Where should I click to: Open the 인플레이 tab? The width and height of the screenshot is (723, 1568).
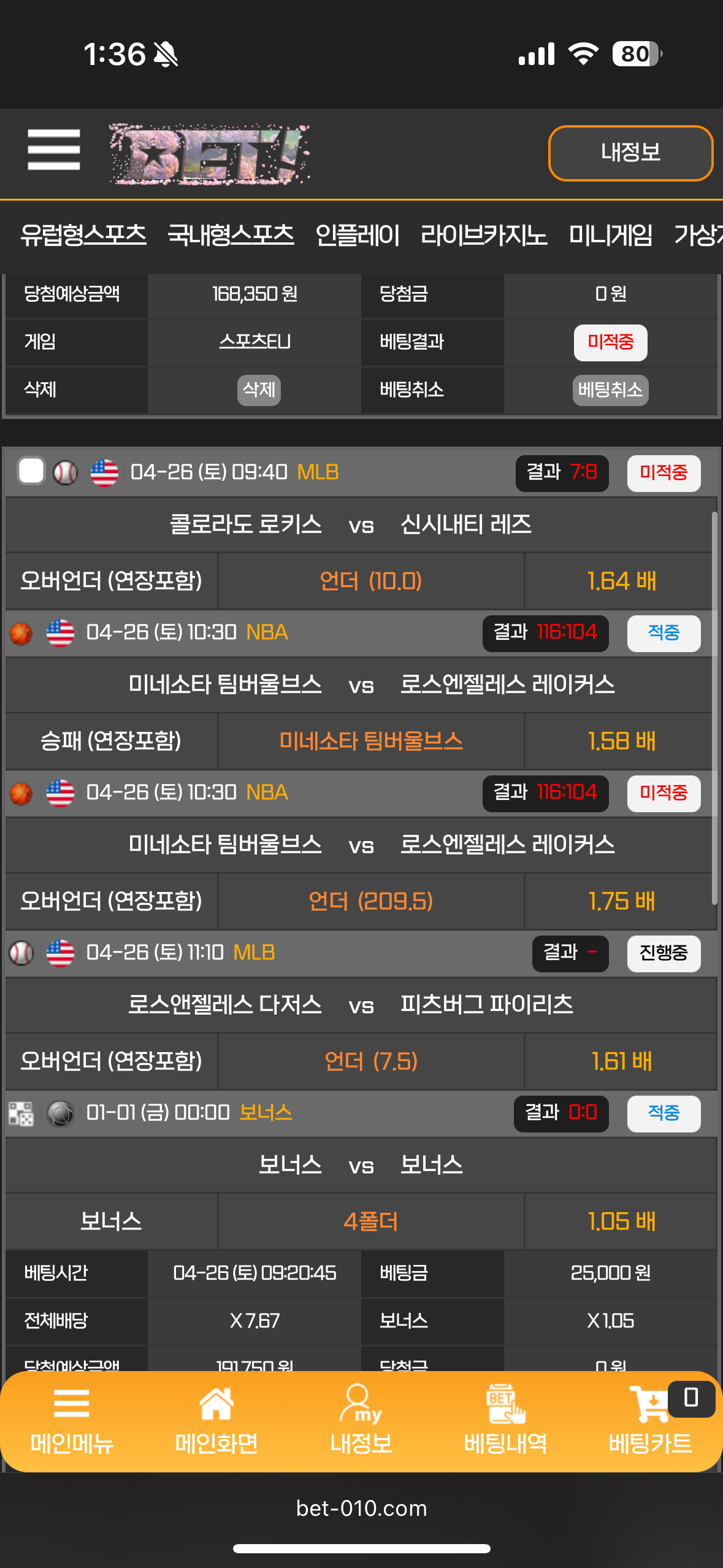click(x=357, y=236)
